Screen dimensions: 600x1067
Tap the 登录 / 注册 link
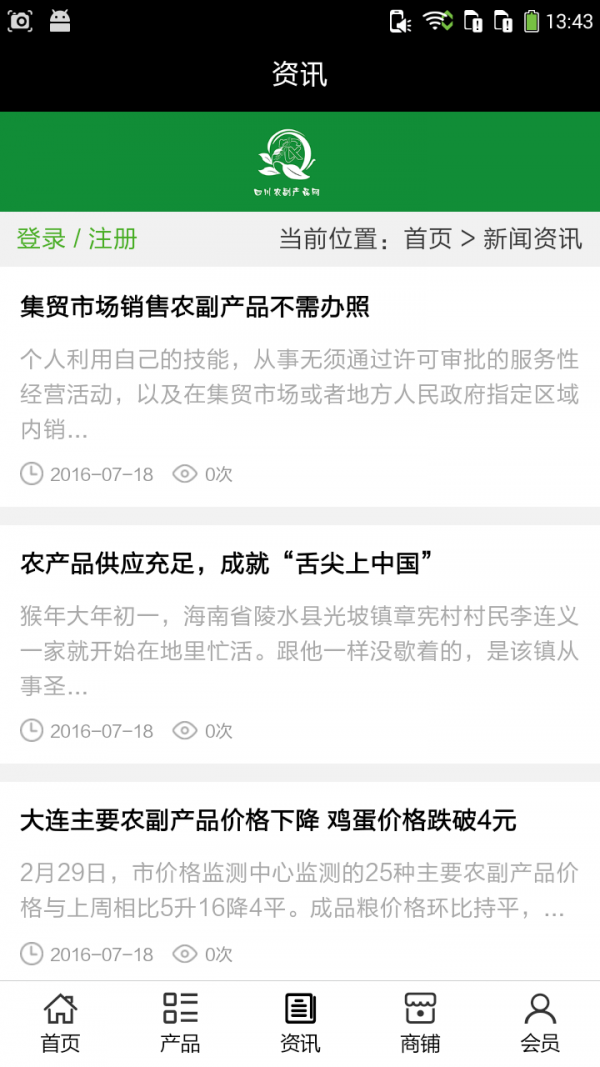(x=77, y=239)
